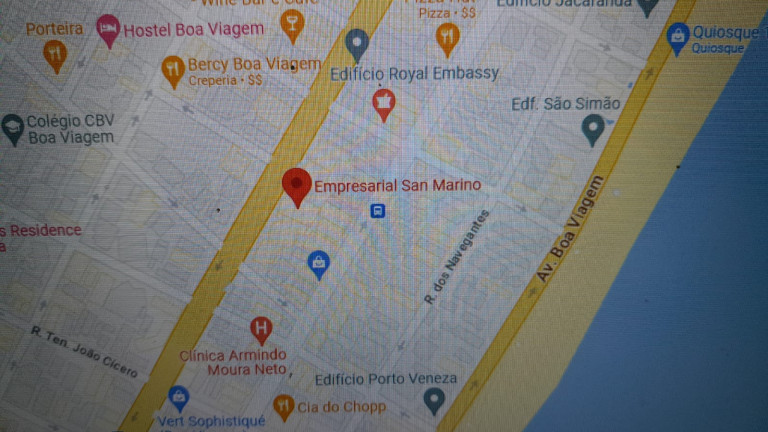
Task: Select the Empresarial San Marino red pin
Action: click(296, 185)
